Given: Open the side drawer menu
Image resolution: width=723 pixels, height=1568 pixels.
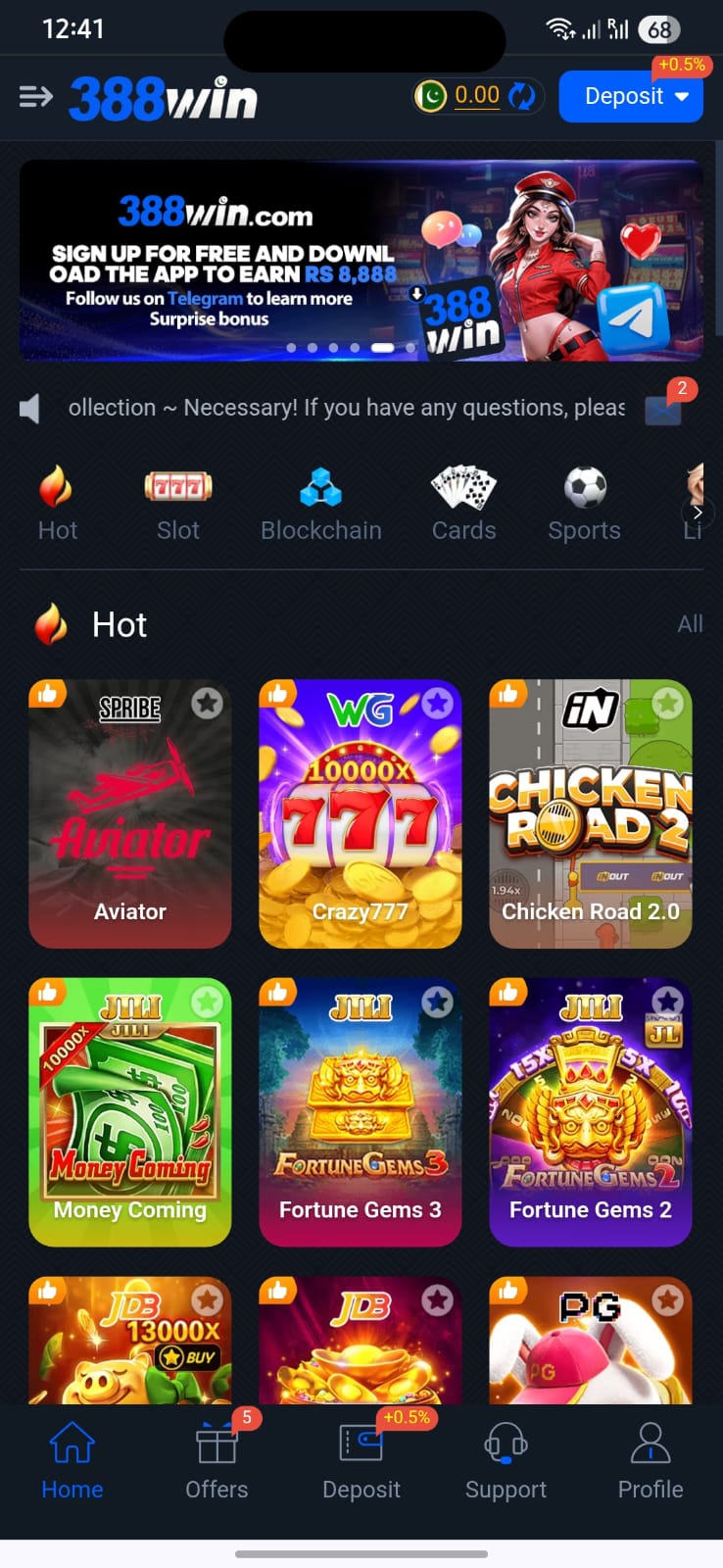Looking at the screenshot, I should pos(35,96).
